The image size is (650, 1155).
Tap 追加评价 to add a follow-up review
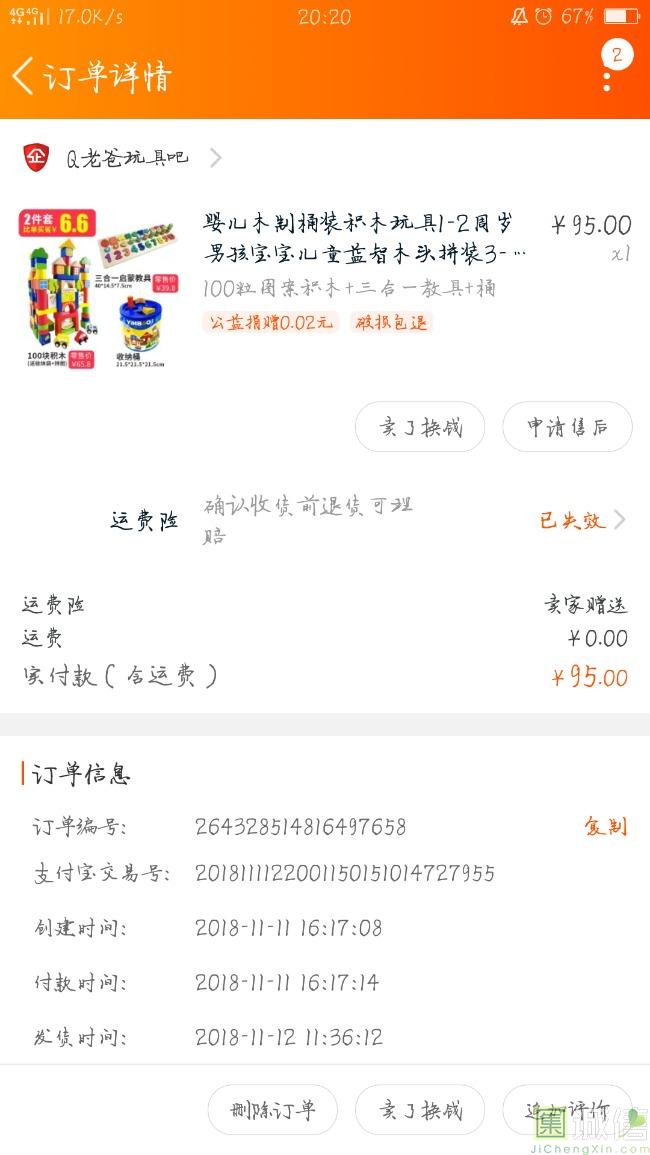567,1110
